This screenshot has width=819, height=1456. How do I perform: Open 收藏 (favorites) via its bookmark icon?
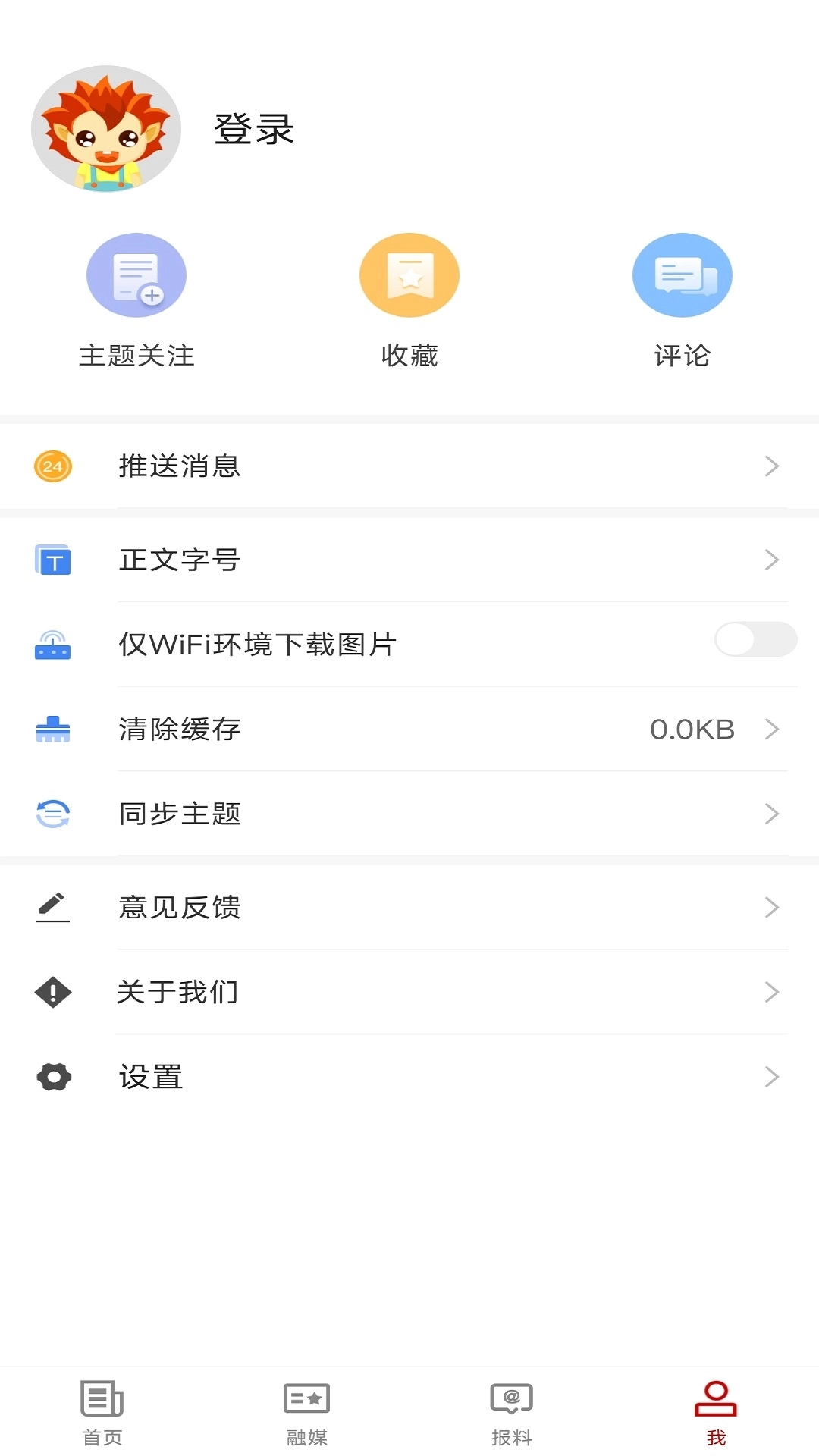pyautogui.click(x=409, y=275)
